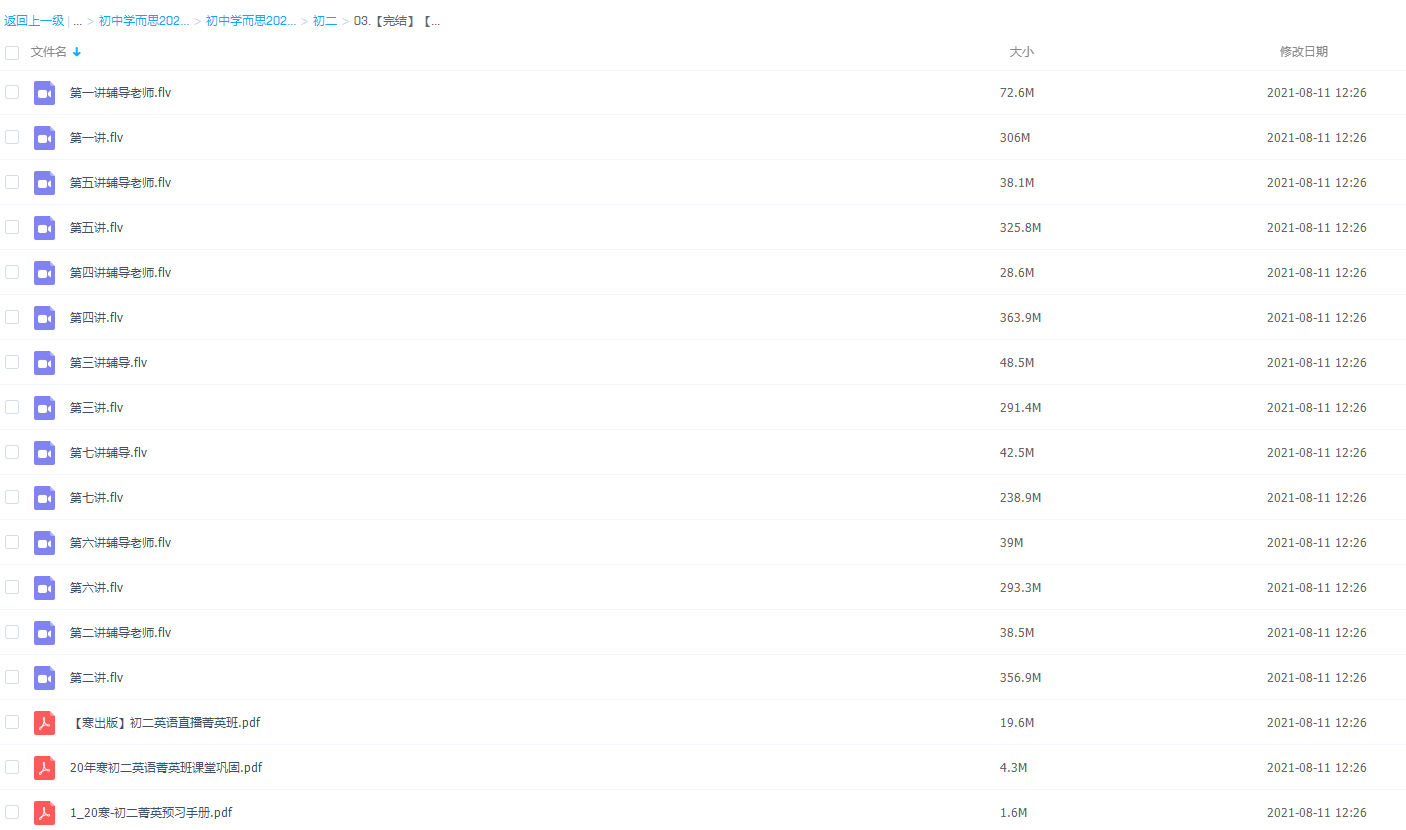This screenshot has height=830, width=1406.
Task: Open the 初二 breadcrumb folder
Action: (x=325, y=21)
